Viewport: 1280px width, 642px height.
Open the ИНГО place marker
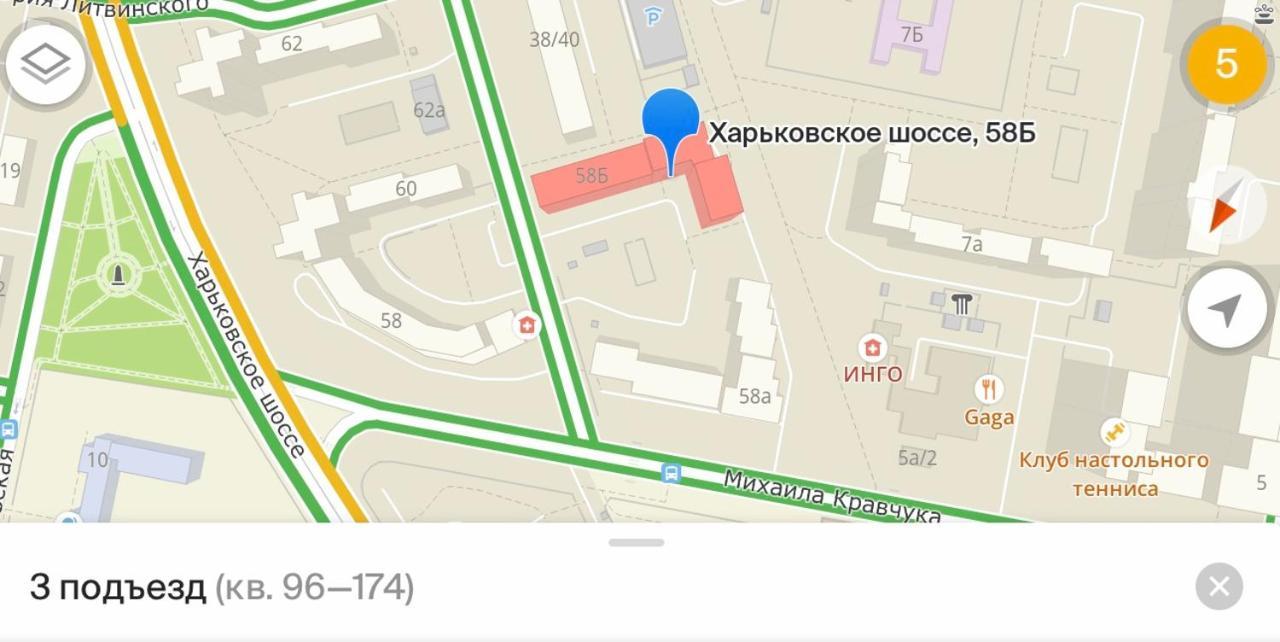click(x=874, y=348)
